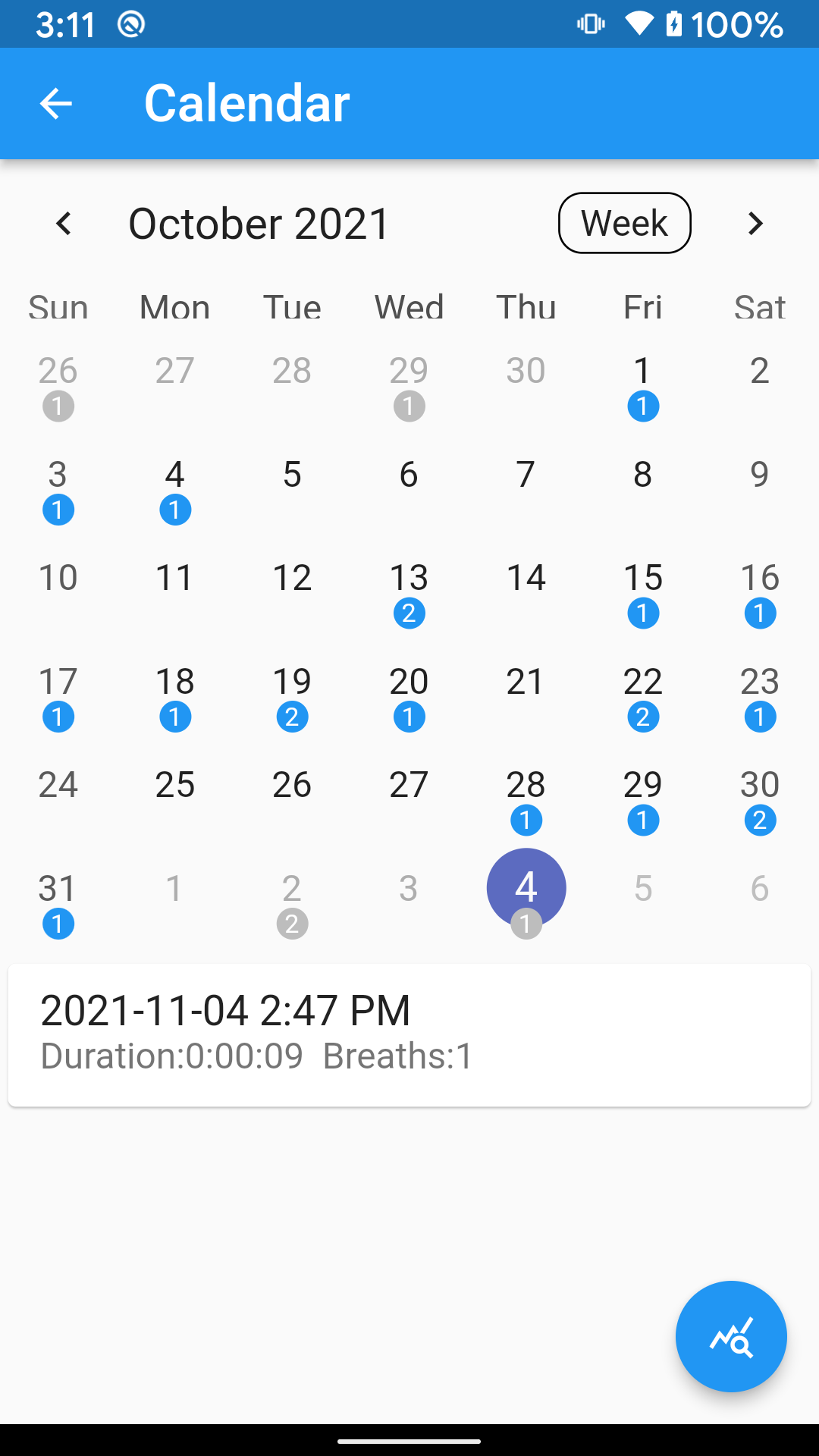Go back using the app bar arrow
This screenshot has height=1456, width=819.
[x=55, y=104]
